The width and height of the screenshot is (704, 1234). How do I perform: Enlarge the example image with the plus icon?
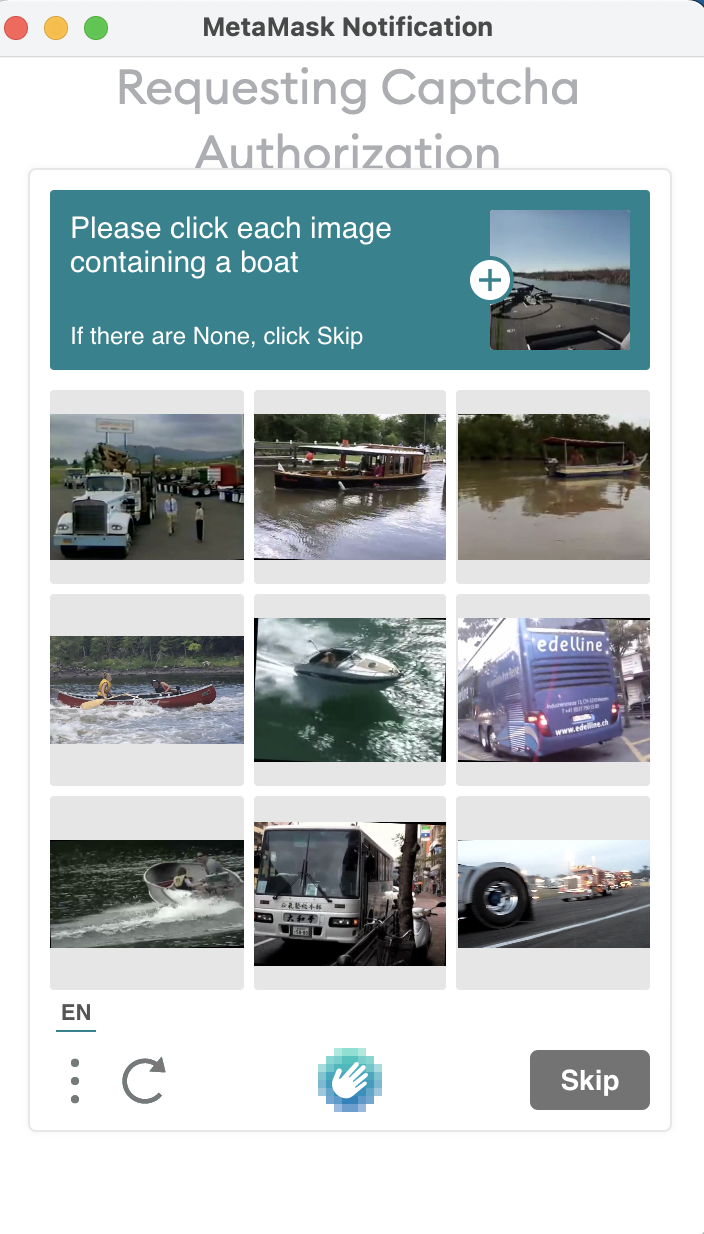pos(490,281)
